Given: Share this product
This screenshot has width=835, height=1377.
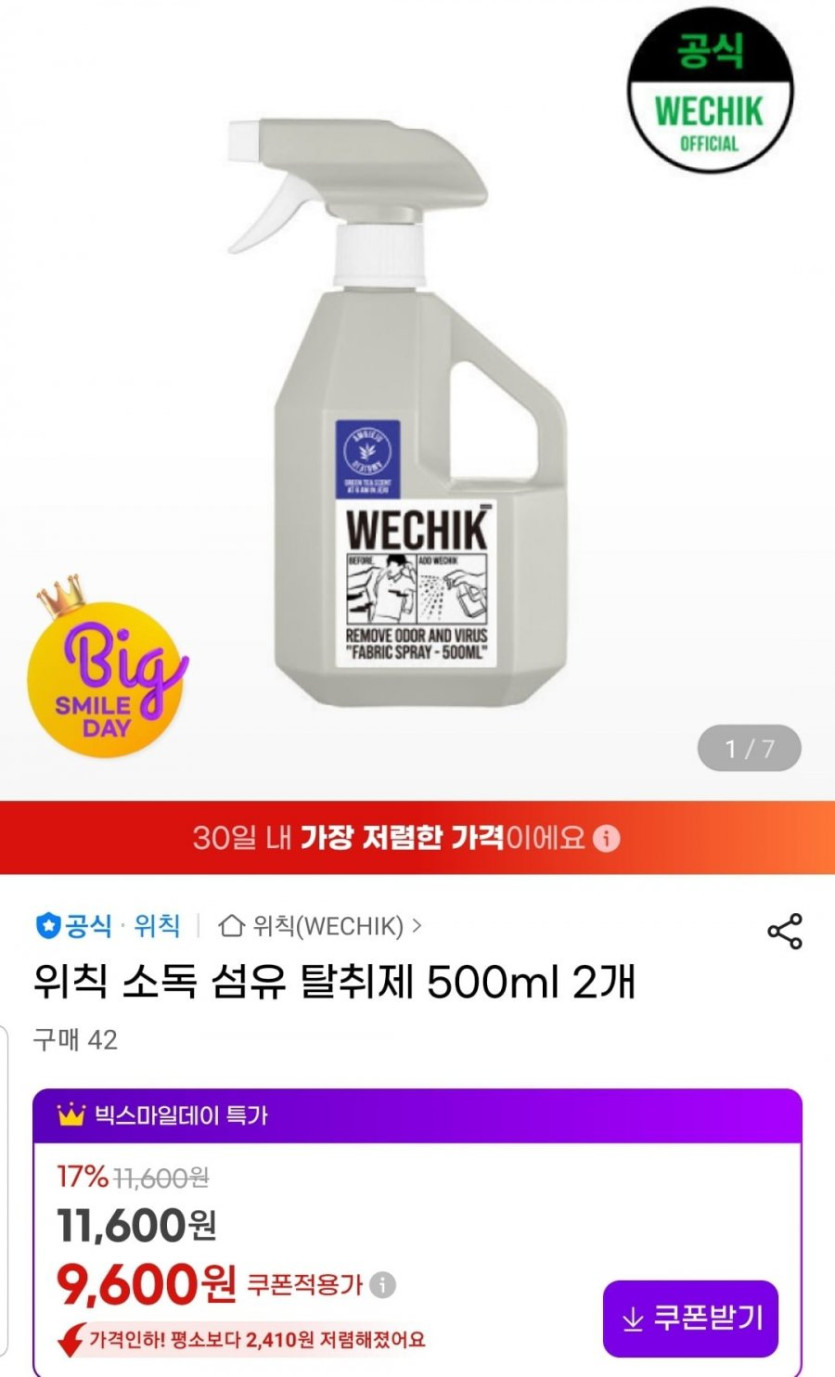Looking at the screenshot, I should pyautogui.click(x=785, y=931).
